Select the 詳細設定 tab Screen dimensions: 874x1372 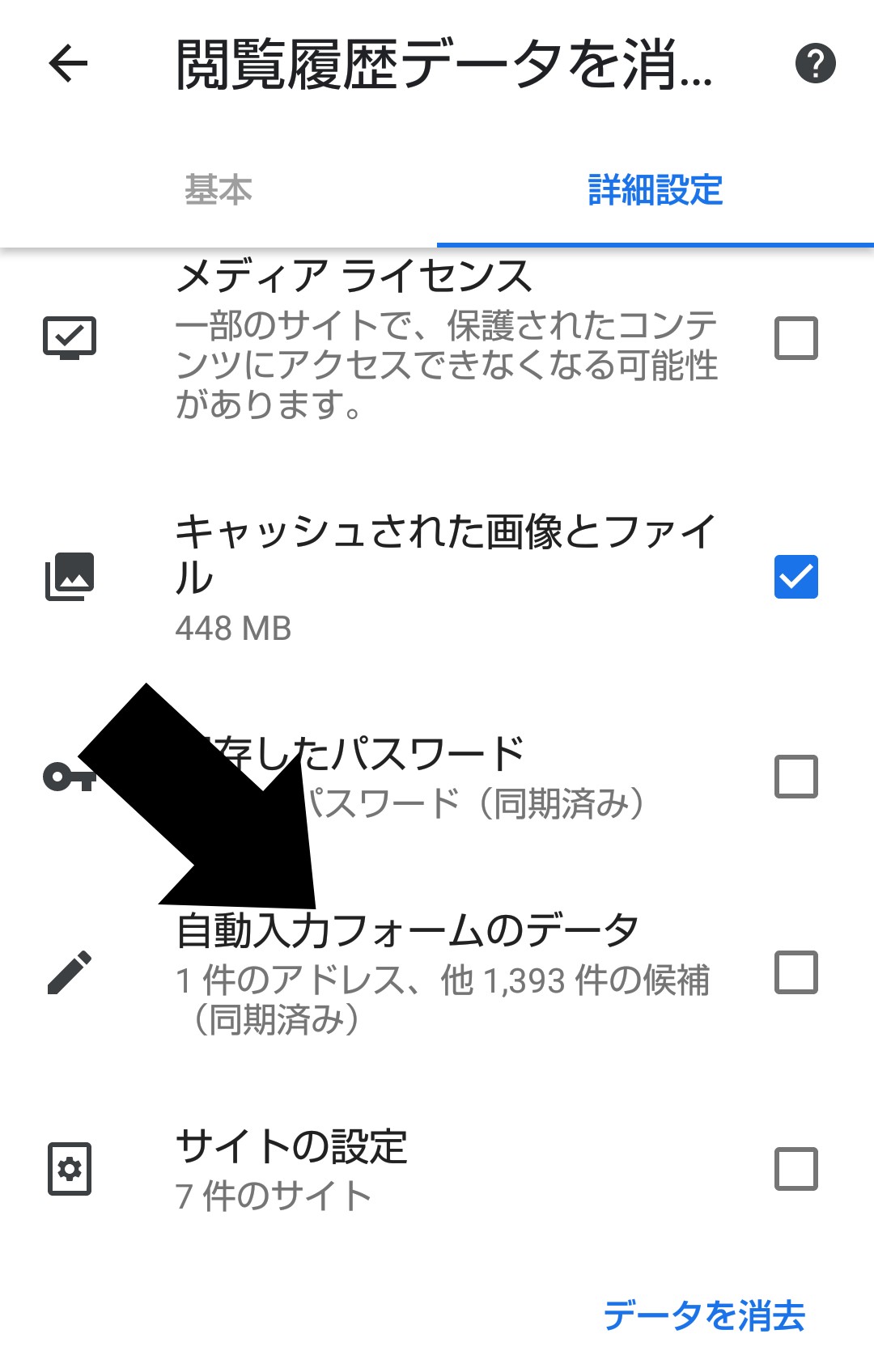655,190
